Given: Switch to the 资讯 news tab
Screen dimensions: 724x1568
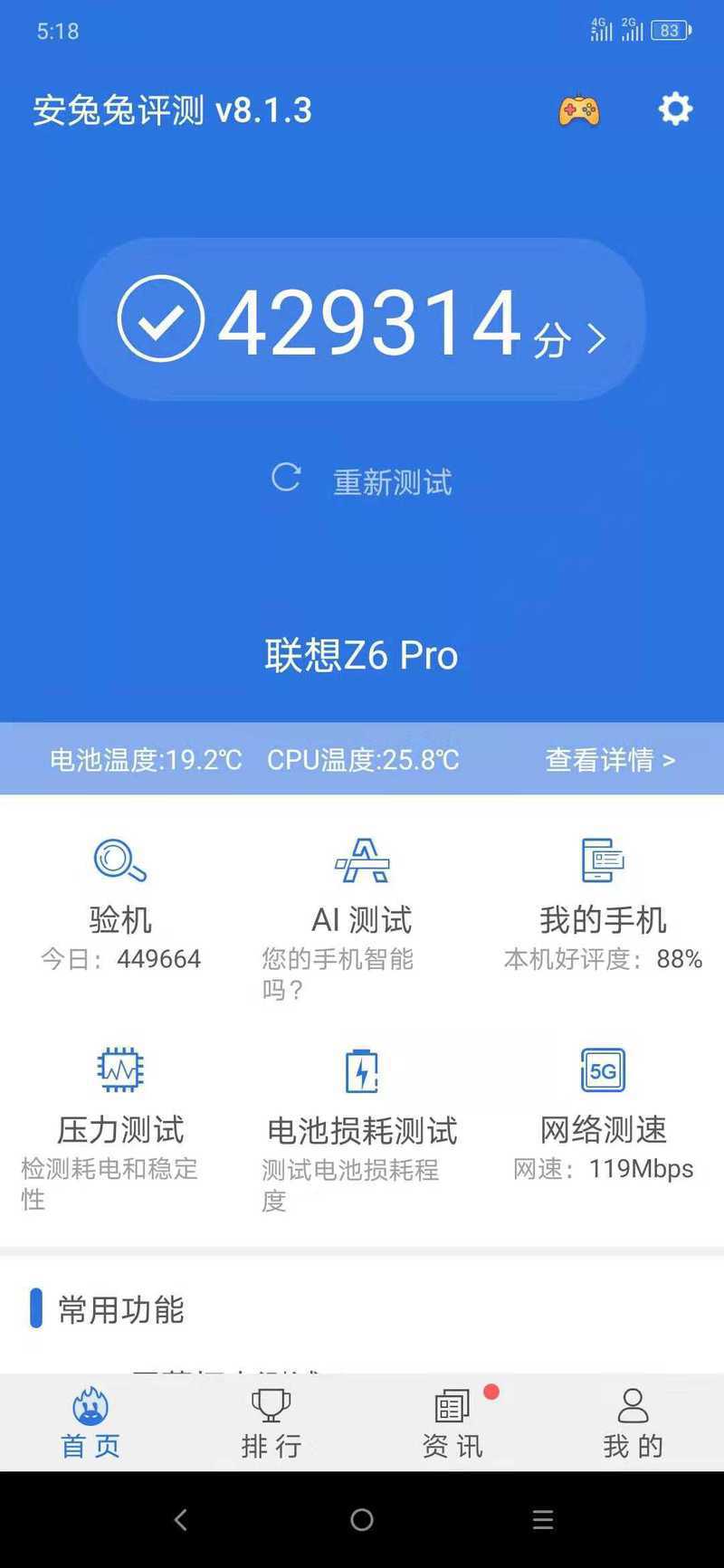Looking at the screenshot, I should pos(452,1422).
